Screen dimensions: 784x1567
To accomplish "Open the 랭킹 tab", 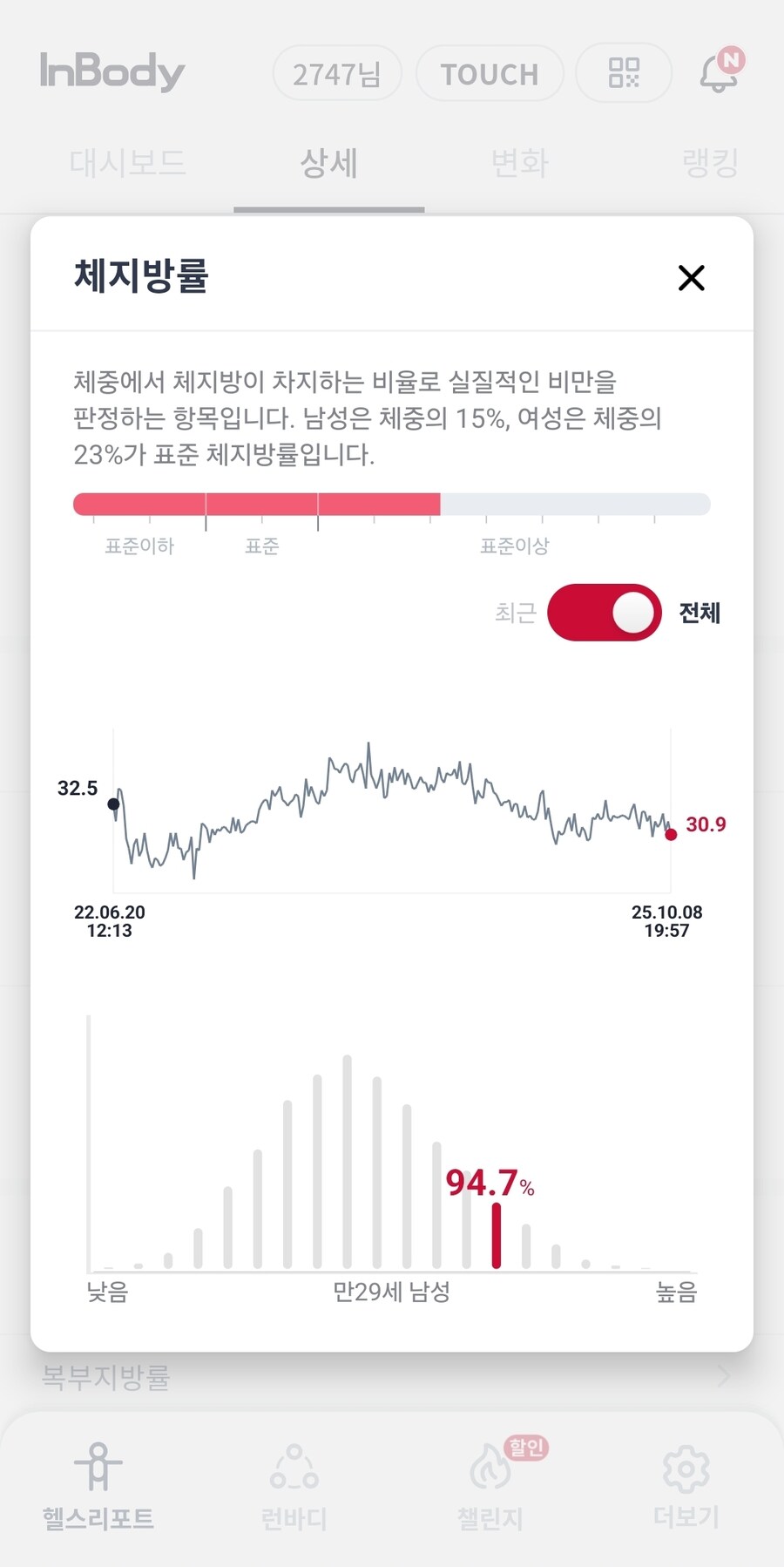I will point(710,163).
